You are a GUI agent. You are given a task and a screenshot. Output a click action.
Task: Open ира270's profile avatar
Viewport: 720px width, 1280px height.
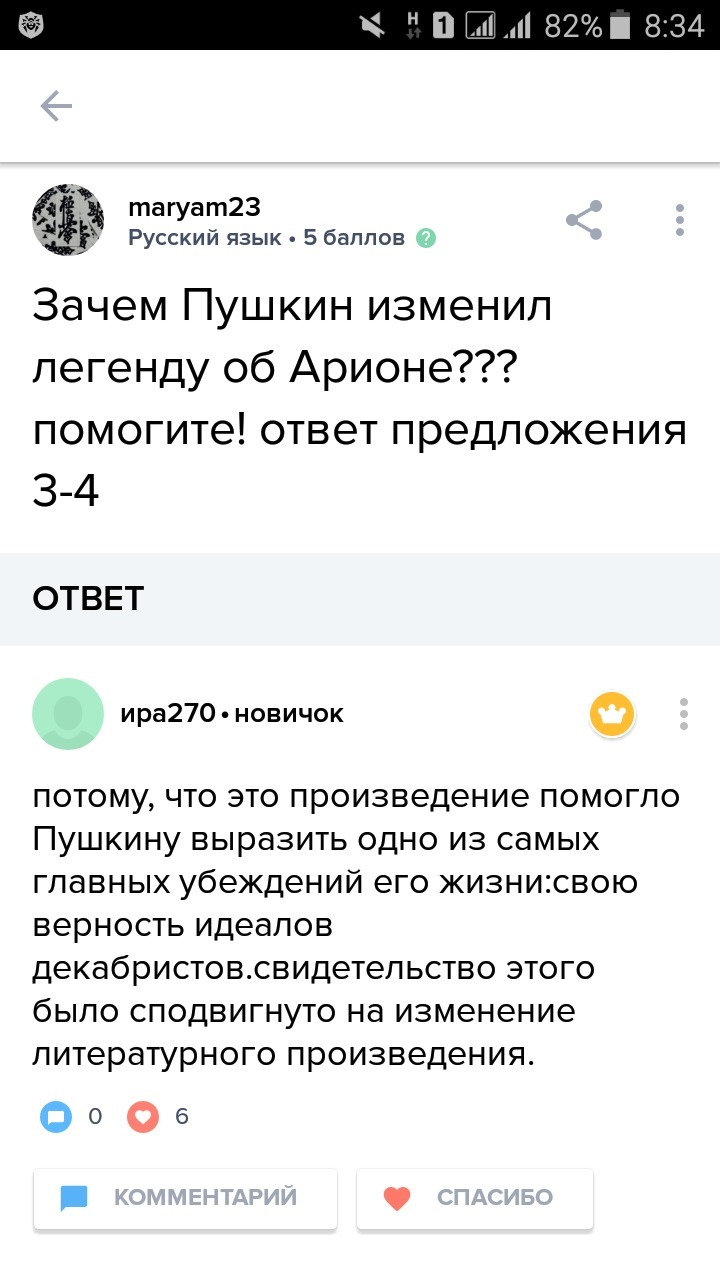(68, 714)
